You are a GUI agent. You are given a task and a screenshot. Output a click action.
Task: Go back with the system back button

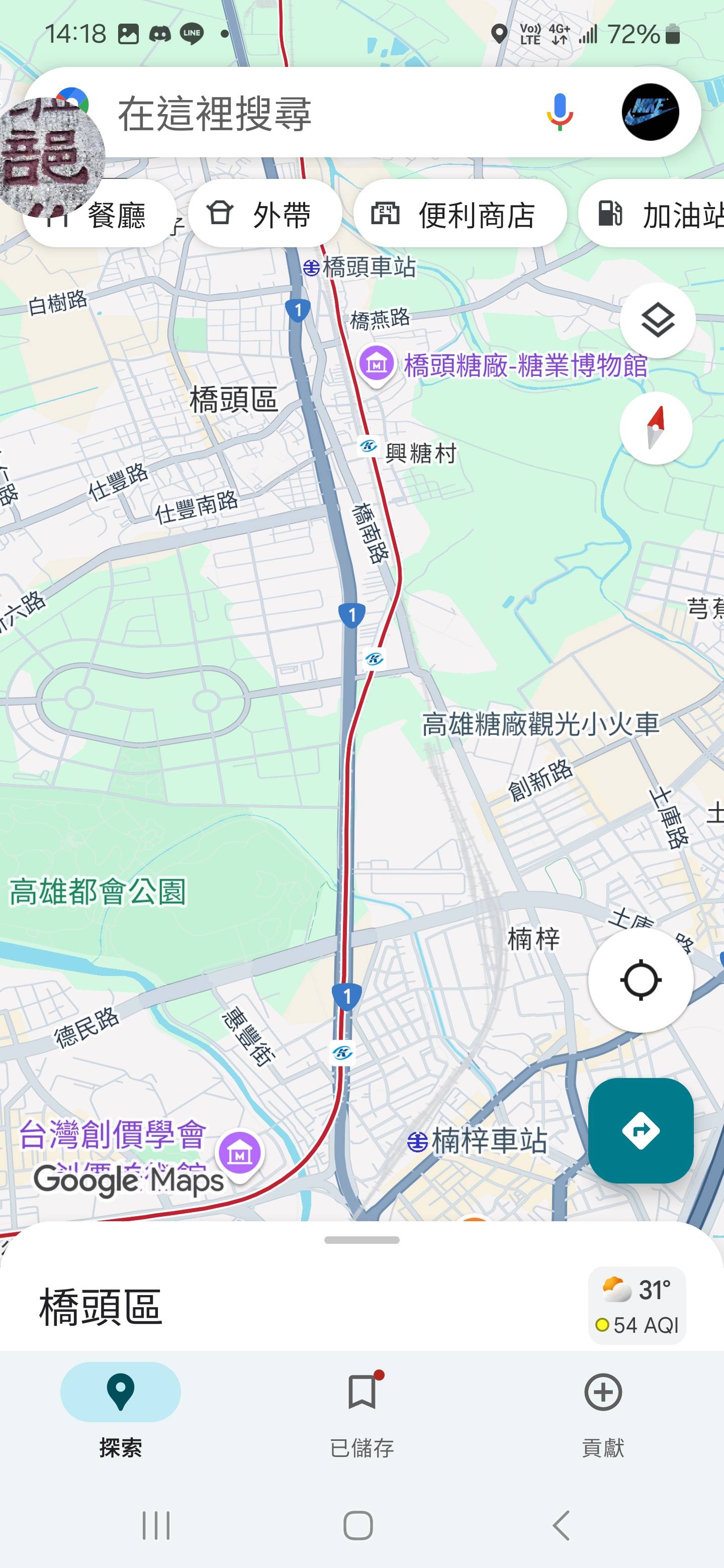[561, 1525]
